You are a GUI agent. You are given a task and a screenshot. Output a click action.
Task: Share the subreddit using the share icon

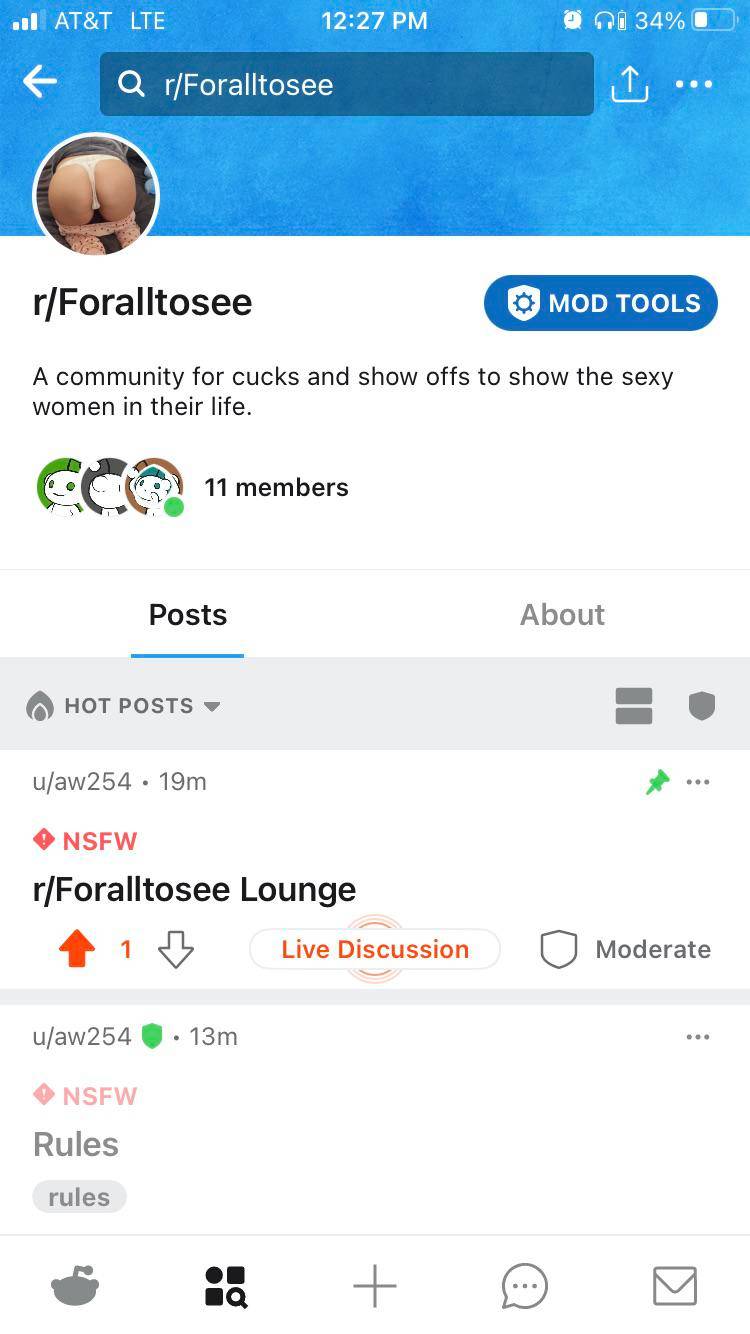[629, 84]
